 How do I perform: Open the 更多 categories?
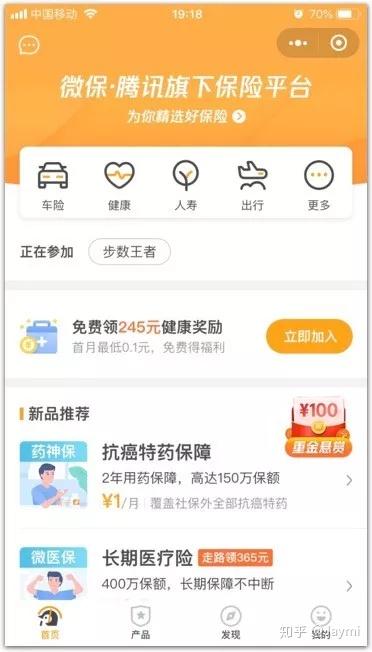[x=319, y=186]
